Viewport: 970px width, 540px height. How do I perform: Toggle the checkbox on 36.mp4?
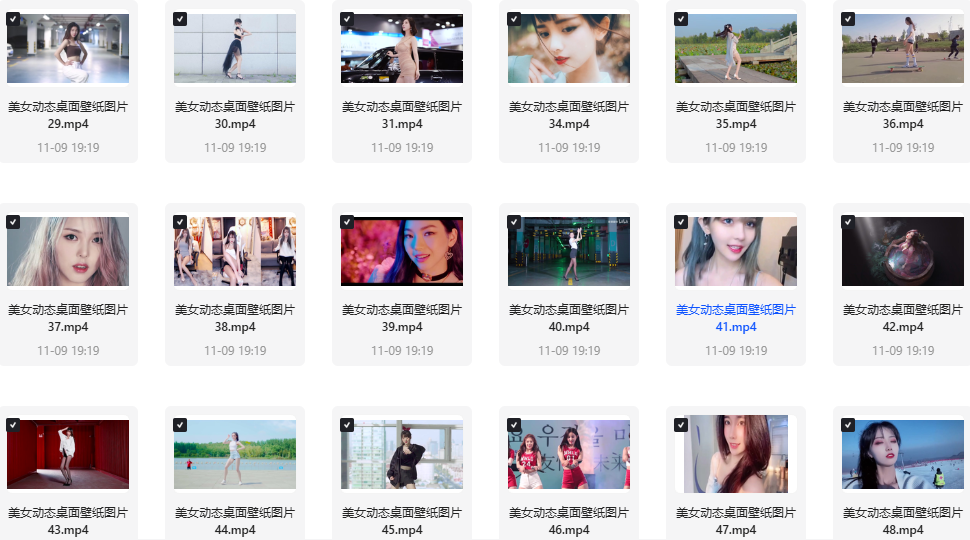tap(848, 19)
